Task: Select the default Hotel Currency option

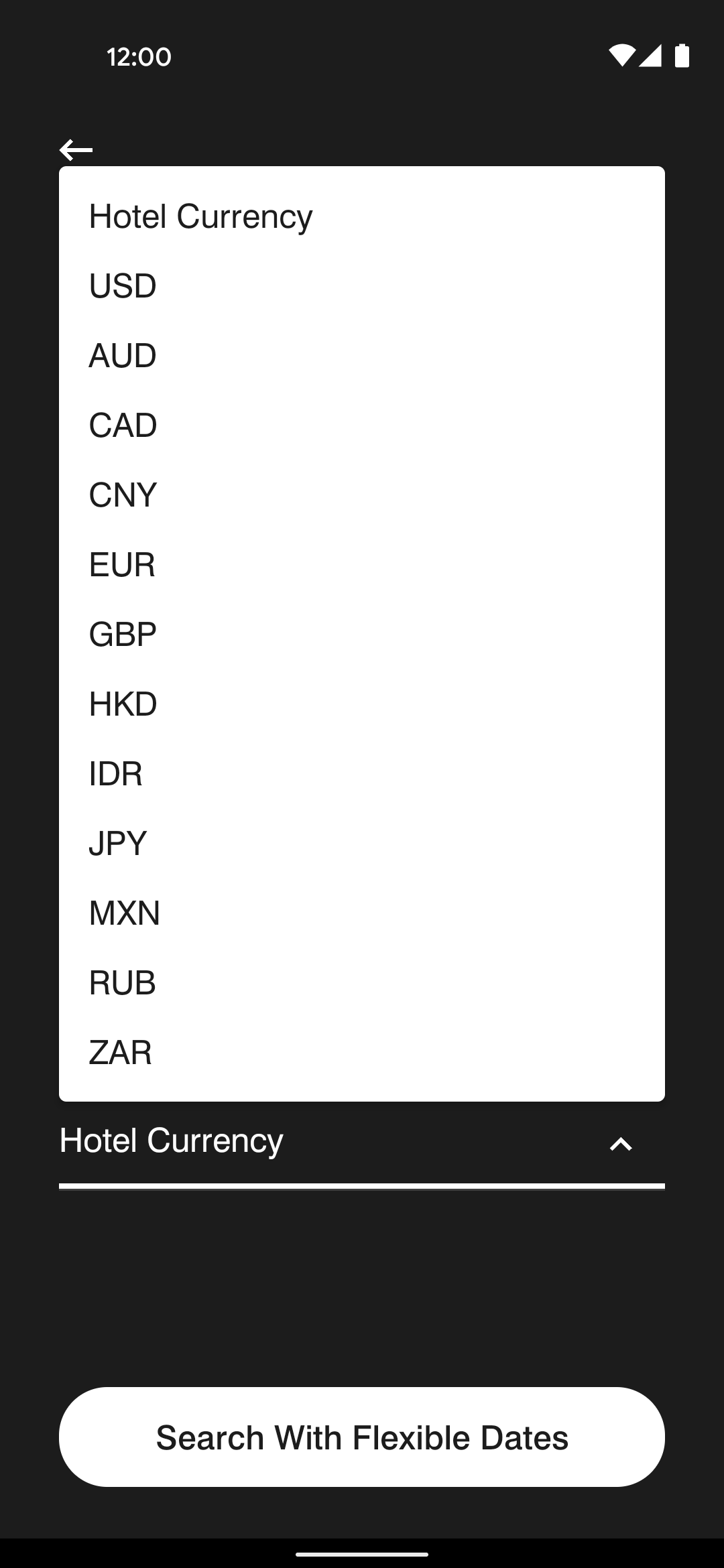Action: click(x=362, y=216)
